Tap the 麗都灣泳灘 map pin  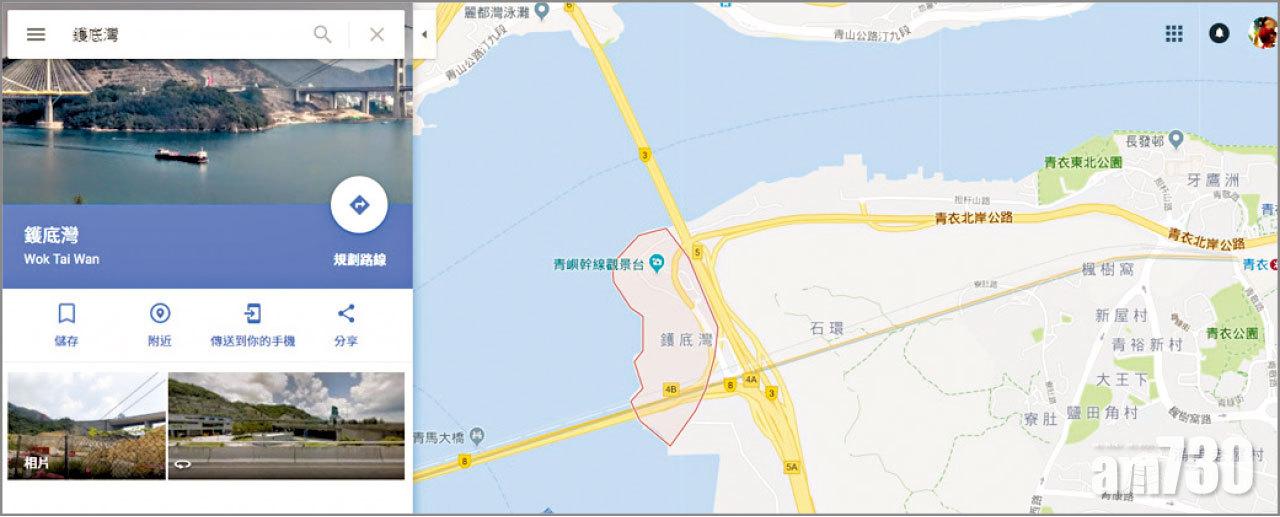[x=541, y=11]
